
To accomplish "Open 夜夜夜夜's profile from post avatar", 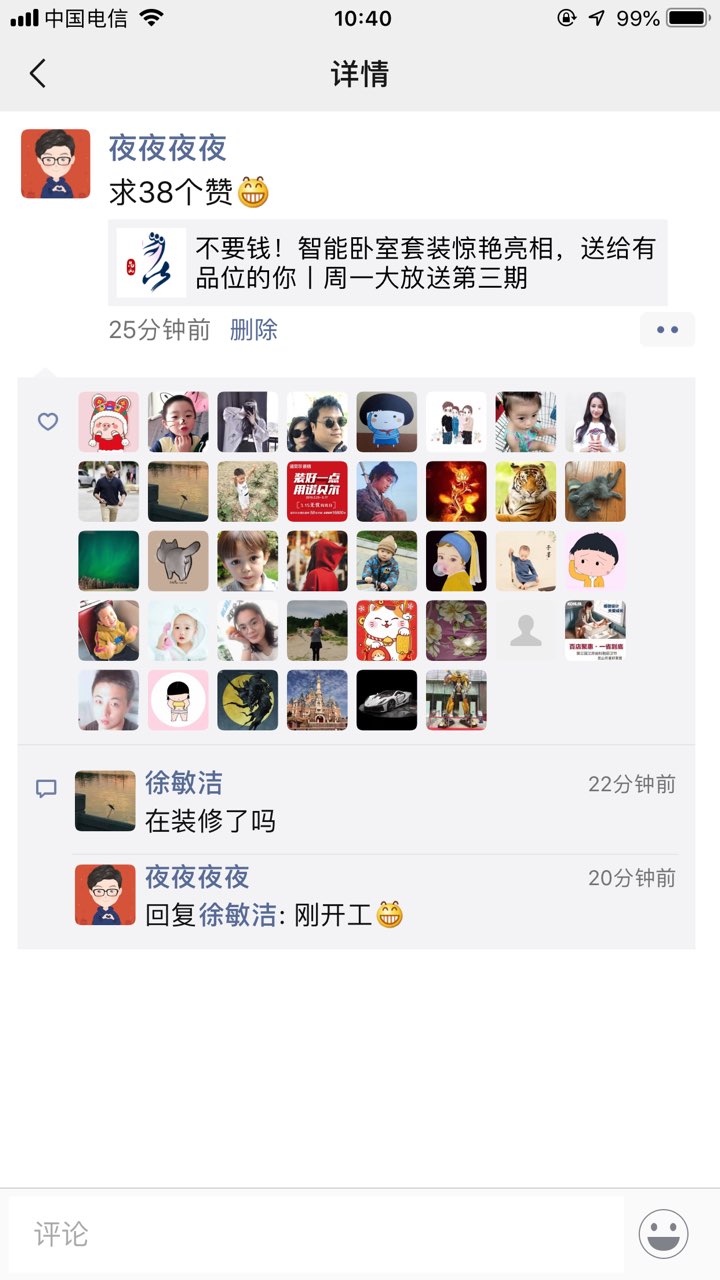I will coord(56,163).
